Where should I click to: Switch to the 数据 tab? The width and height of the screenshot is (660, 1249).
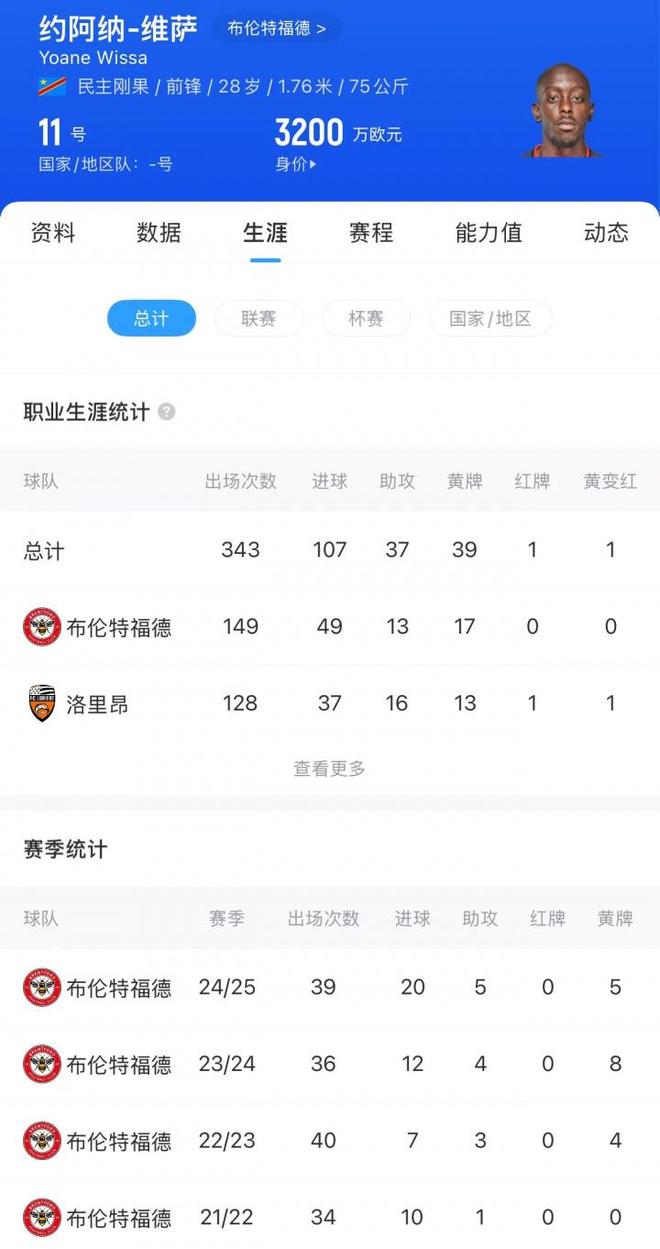pos(159,233)
